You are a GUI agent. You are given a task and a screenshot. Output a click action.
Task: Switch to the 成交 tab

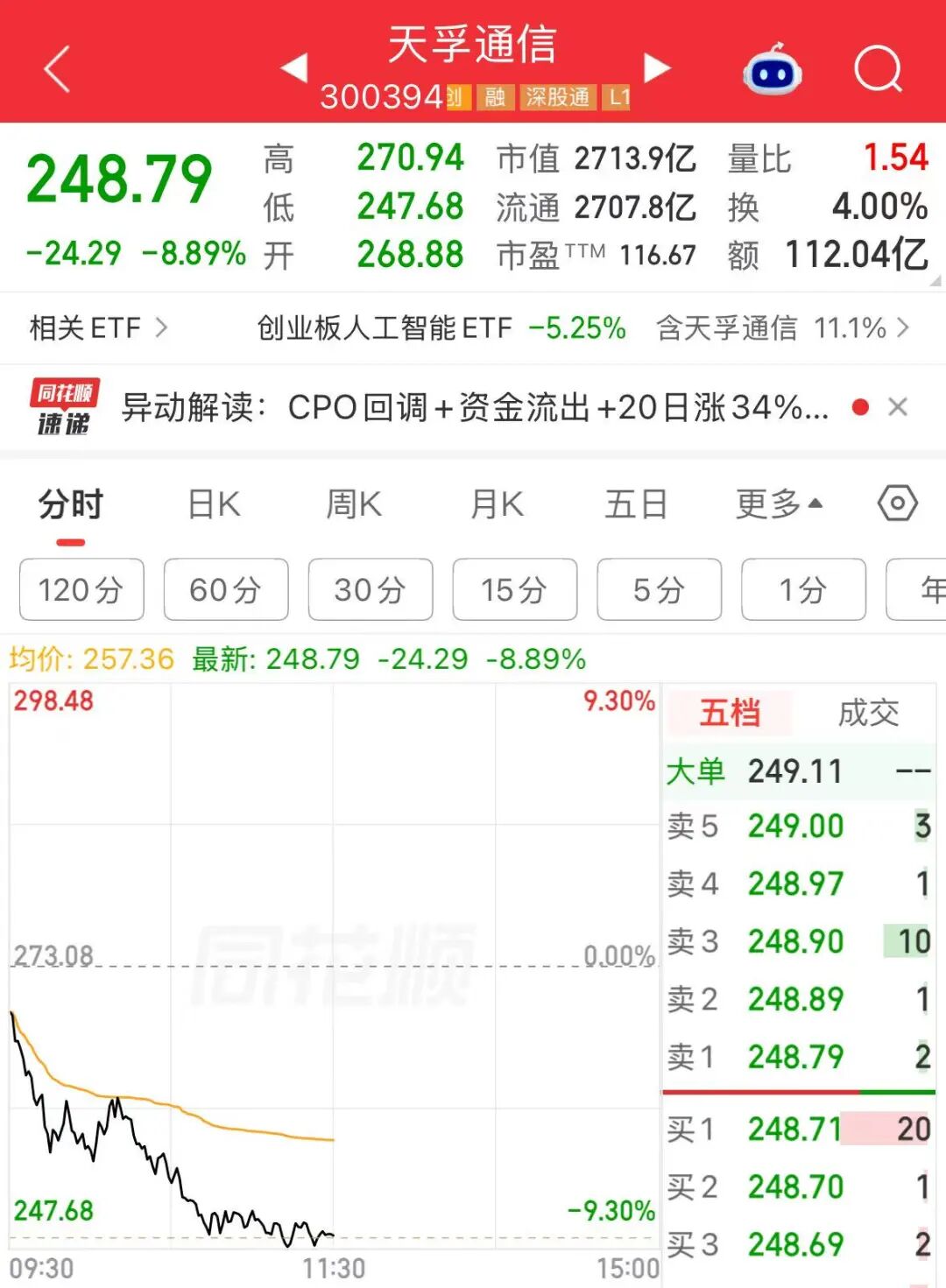click(868, 713)
